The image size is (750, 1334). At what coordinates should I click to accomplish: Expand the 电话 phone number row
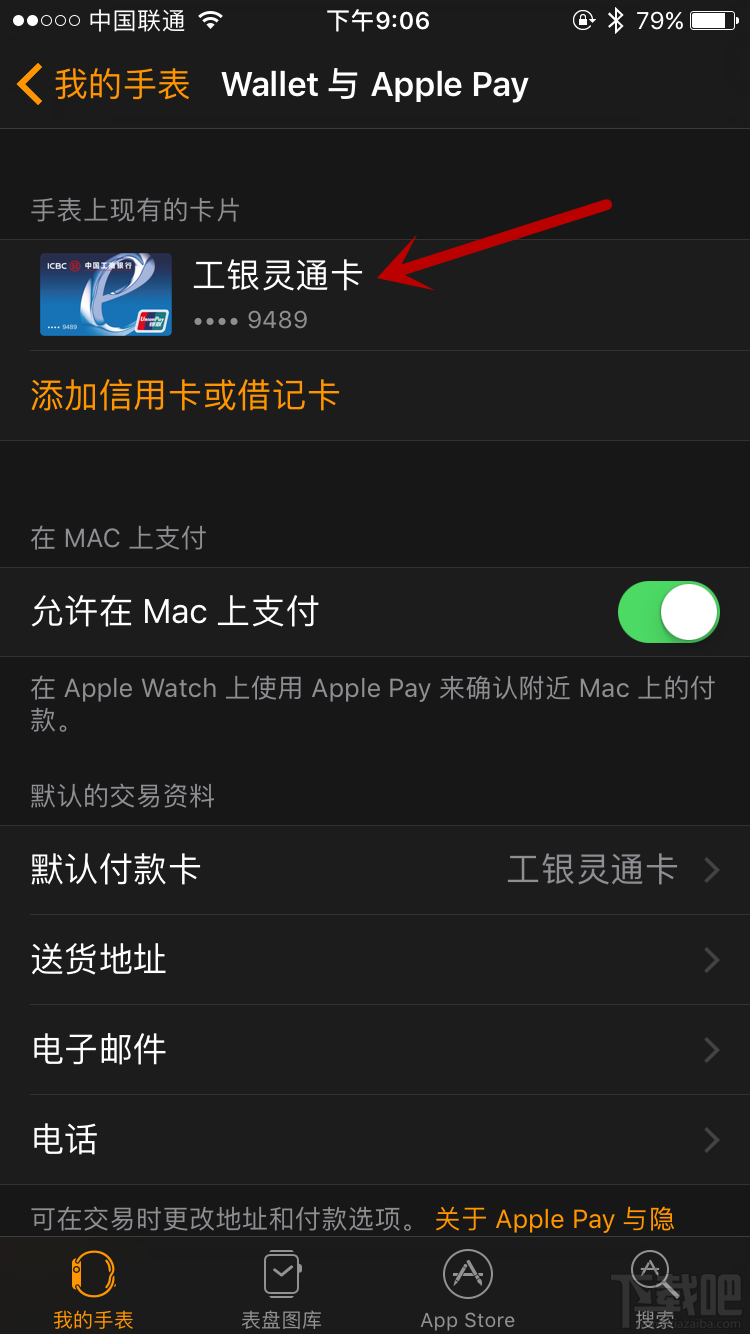pos(712,1139)
